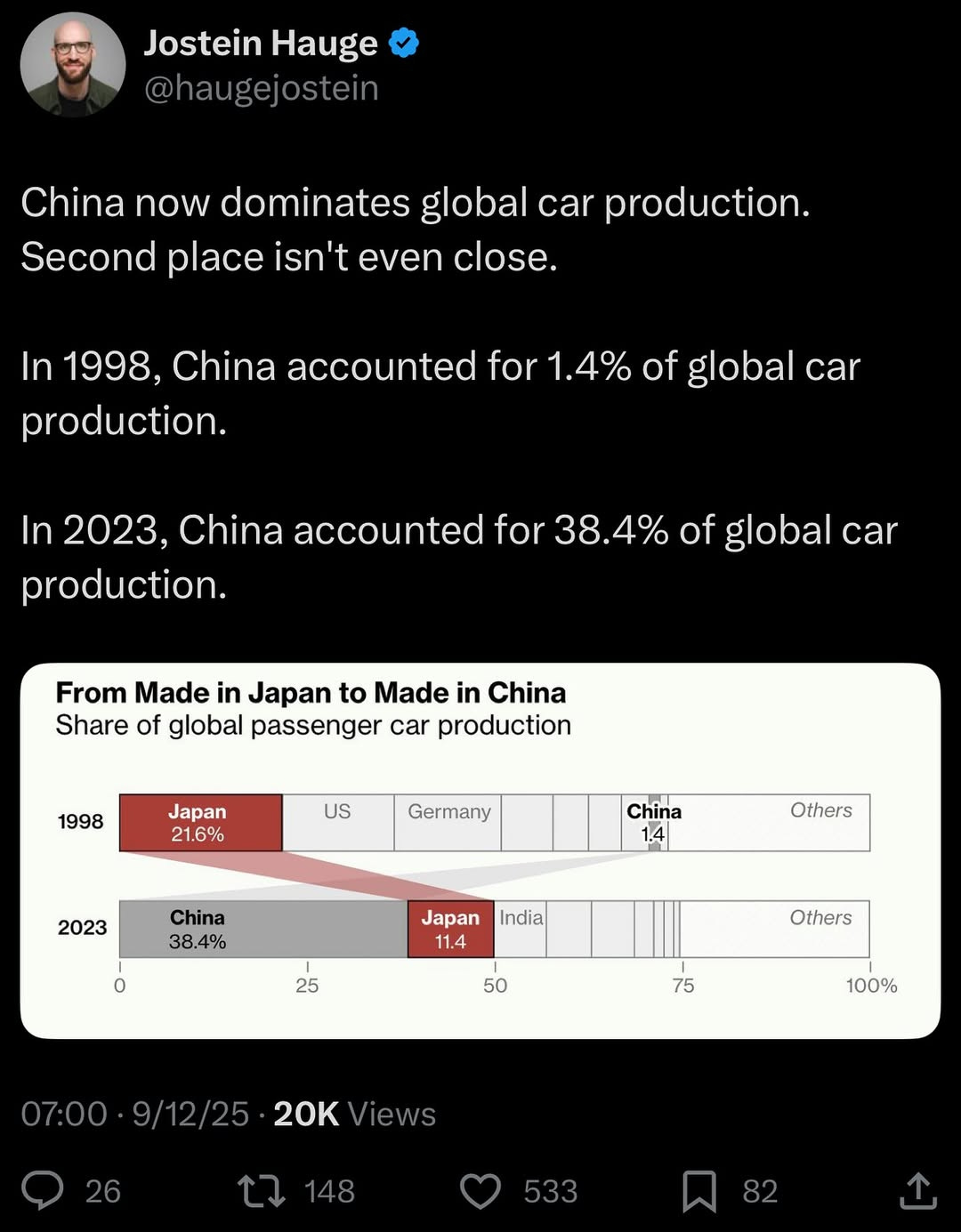Bookmark this post
This screenshot has height=1232, width=961.
[x=699, y=1190]
